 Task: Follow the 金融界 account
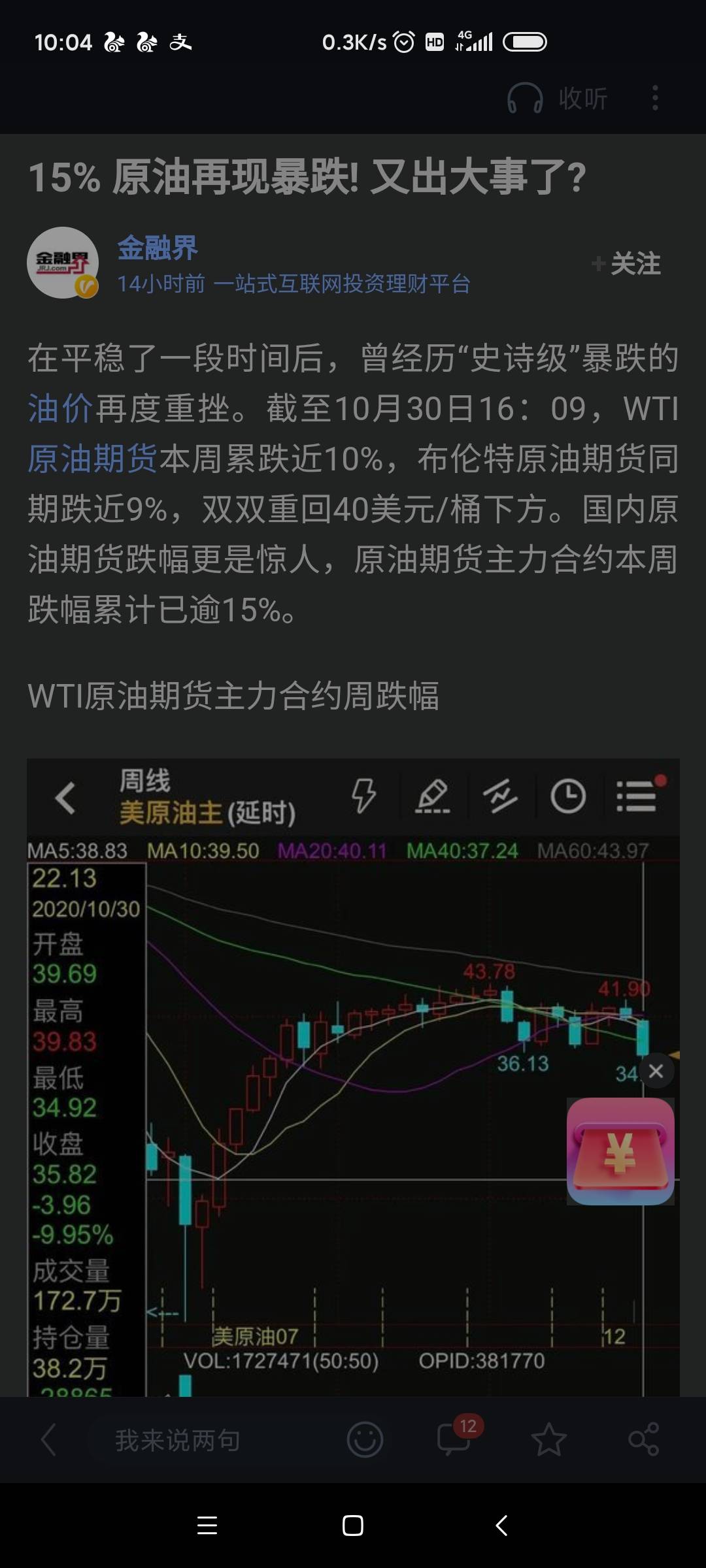tap(628, 264)
